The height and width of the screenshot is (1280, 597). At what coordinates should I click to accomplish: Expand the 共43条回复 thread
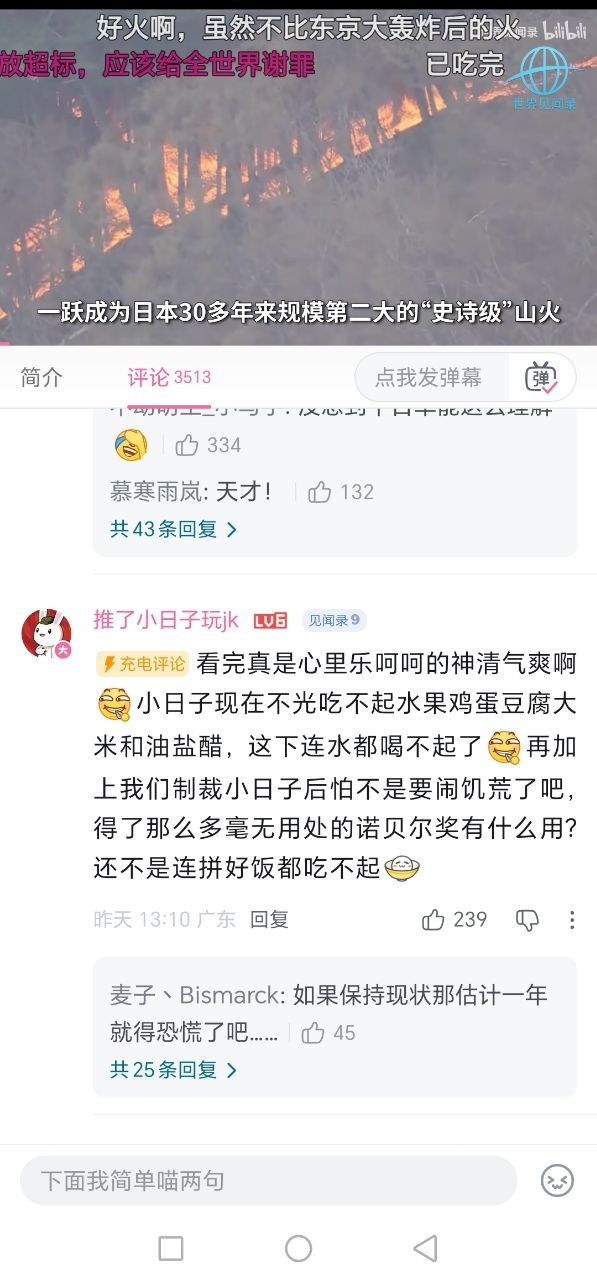[x=173, y=529]
